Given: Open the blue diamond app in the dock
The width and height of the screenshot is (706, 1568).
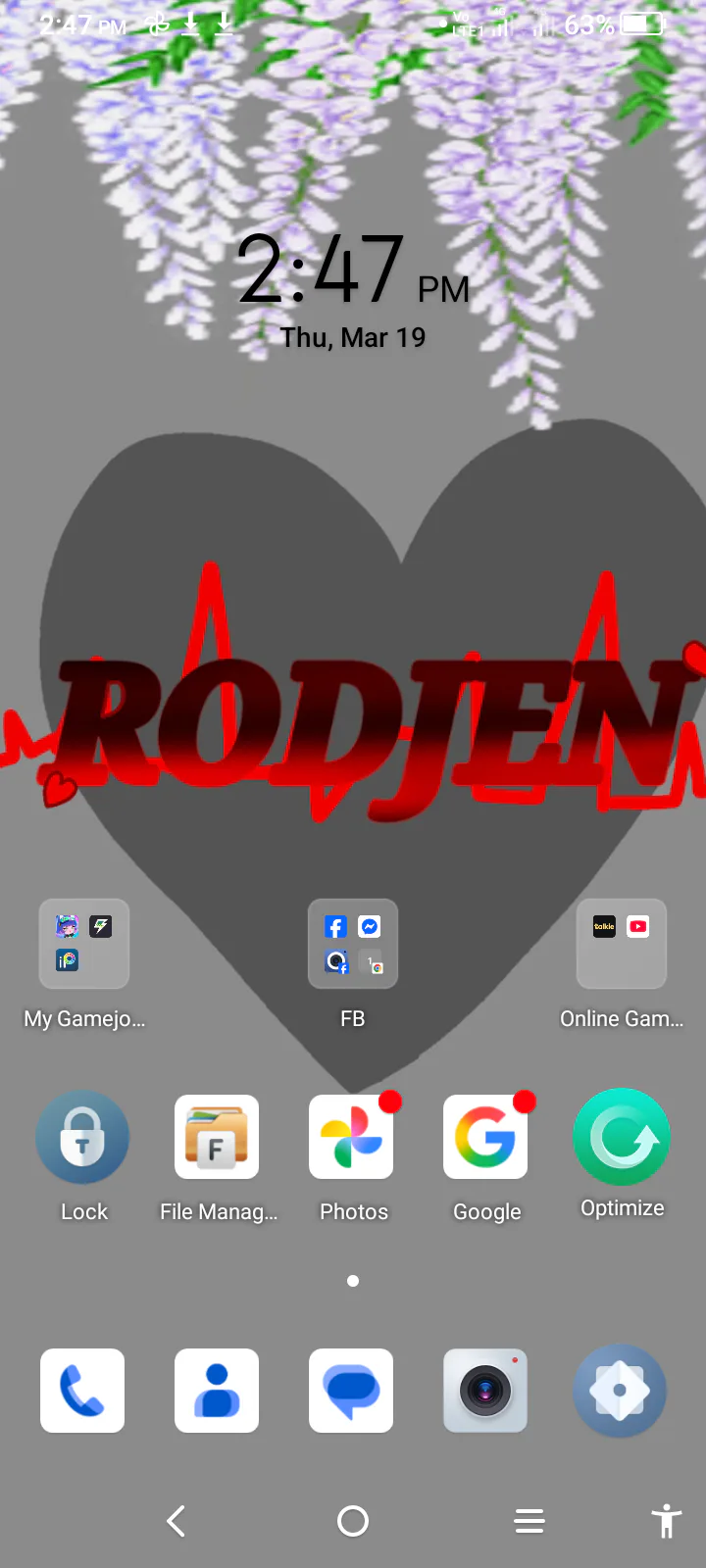Looking at the screenshot, I should coord(620,1391).
